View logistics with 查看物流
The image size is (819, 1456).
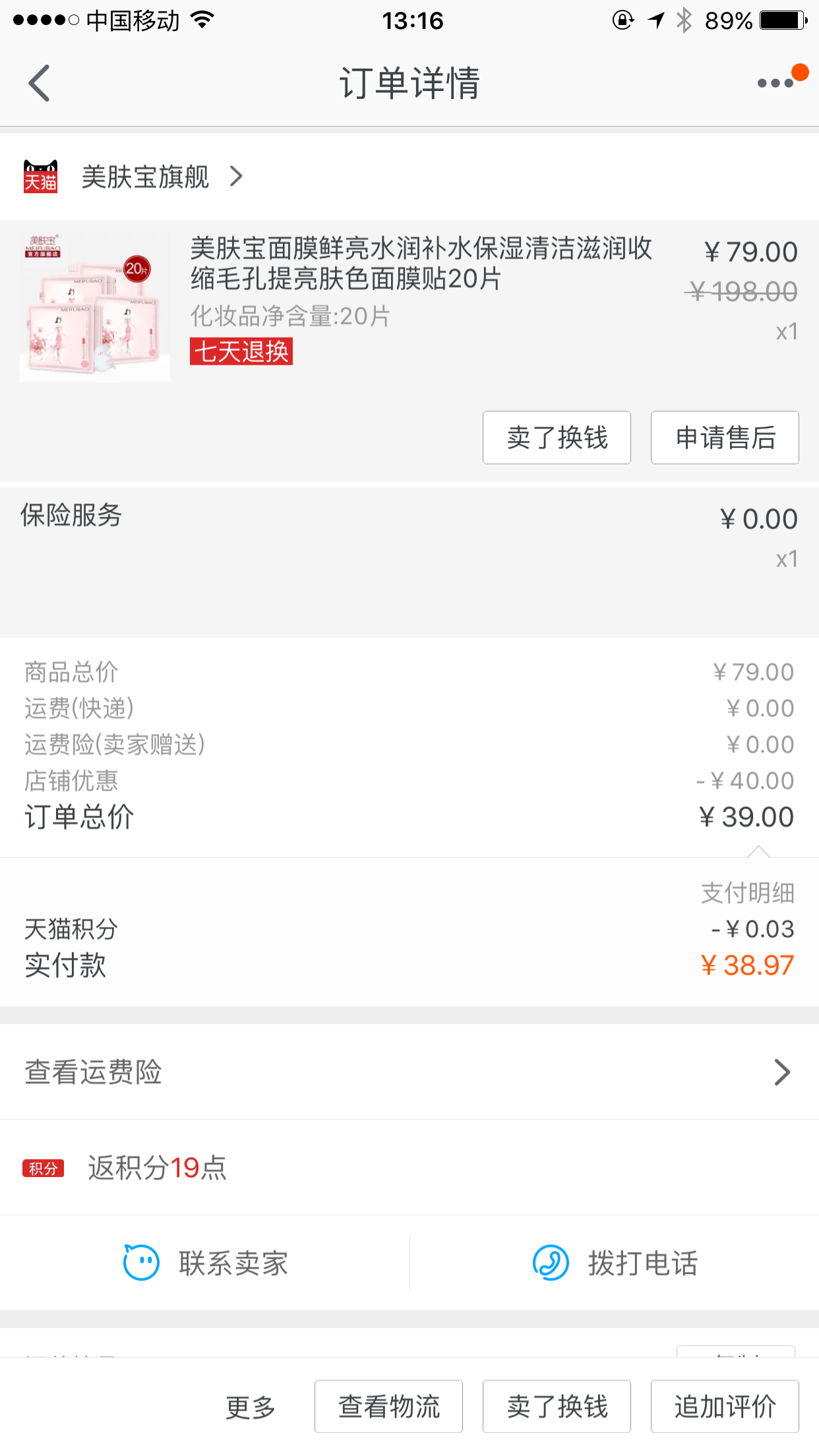(388, 1407)
